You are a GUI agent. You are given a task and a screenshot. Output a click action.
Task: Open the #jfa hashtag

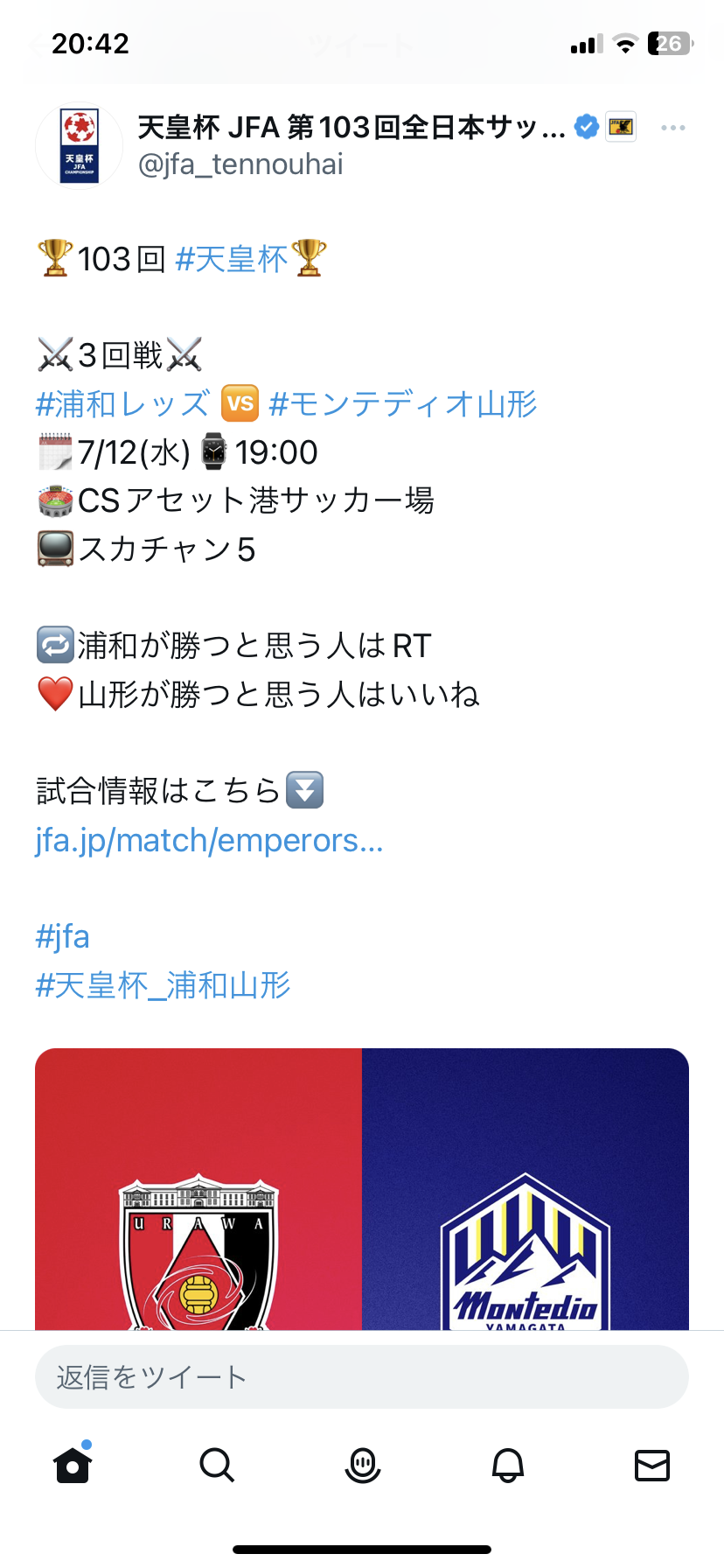click(x=63, y=936)
